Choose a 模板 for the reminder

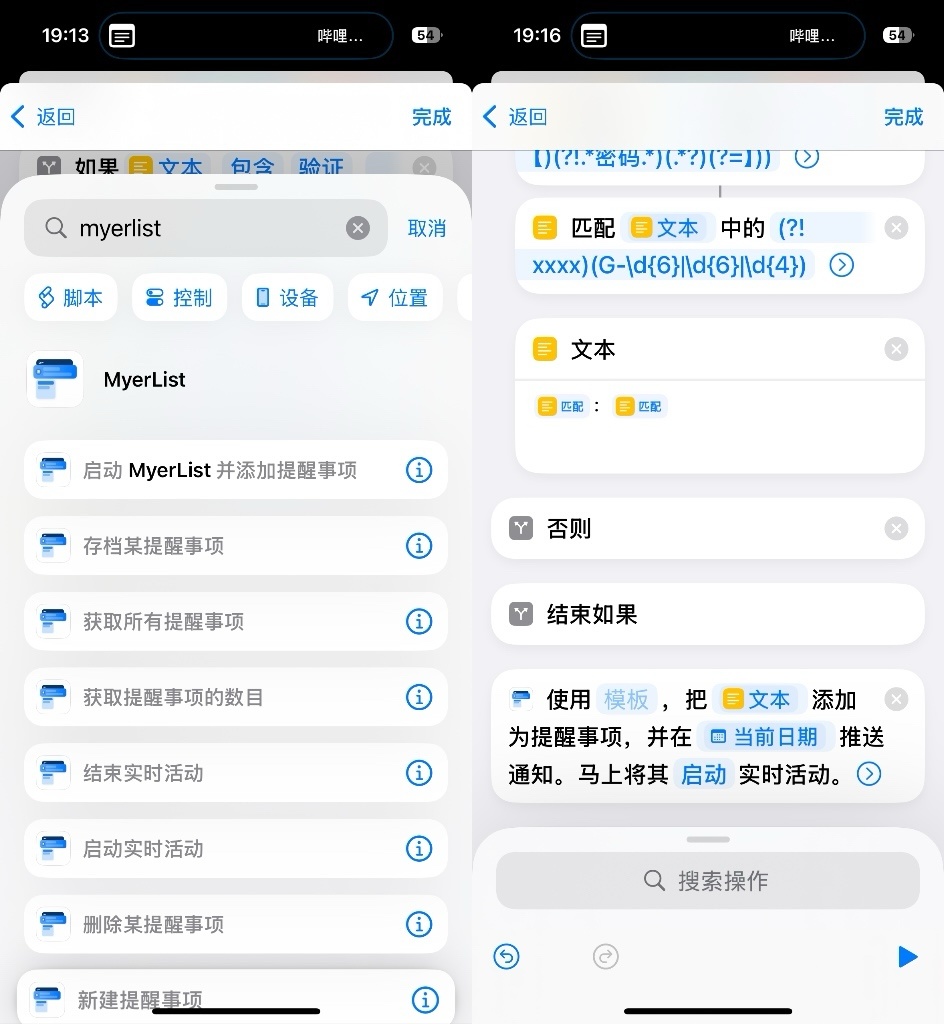click(x=626, y=700)
